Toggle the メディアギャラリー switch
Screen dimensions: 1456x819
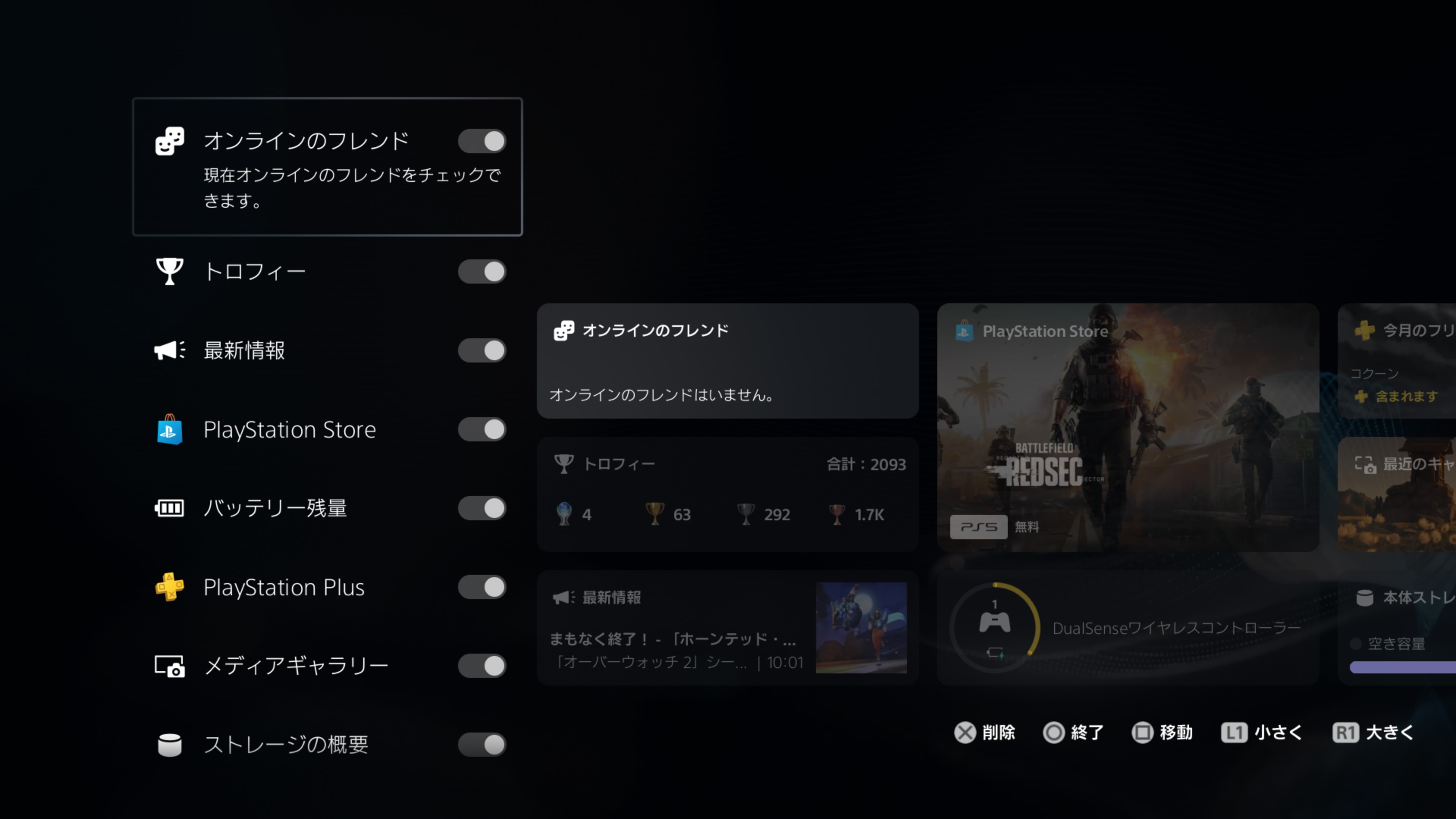pyautogui.click(x=482, y=666)
